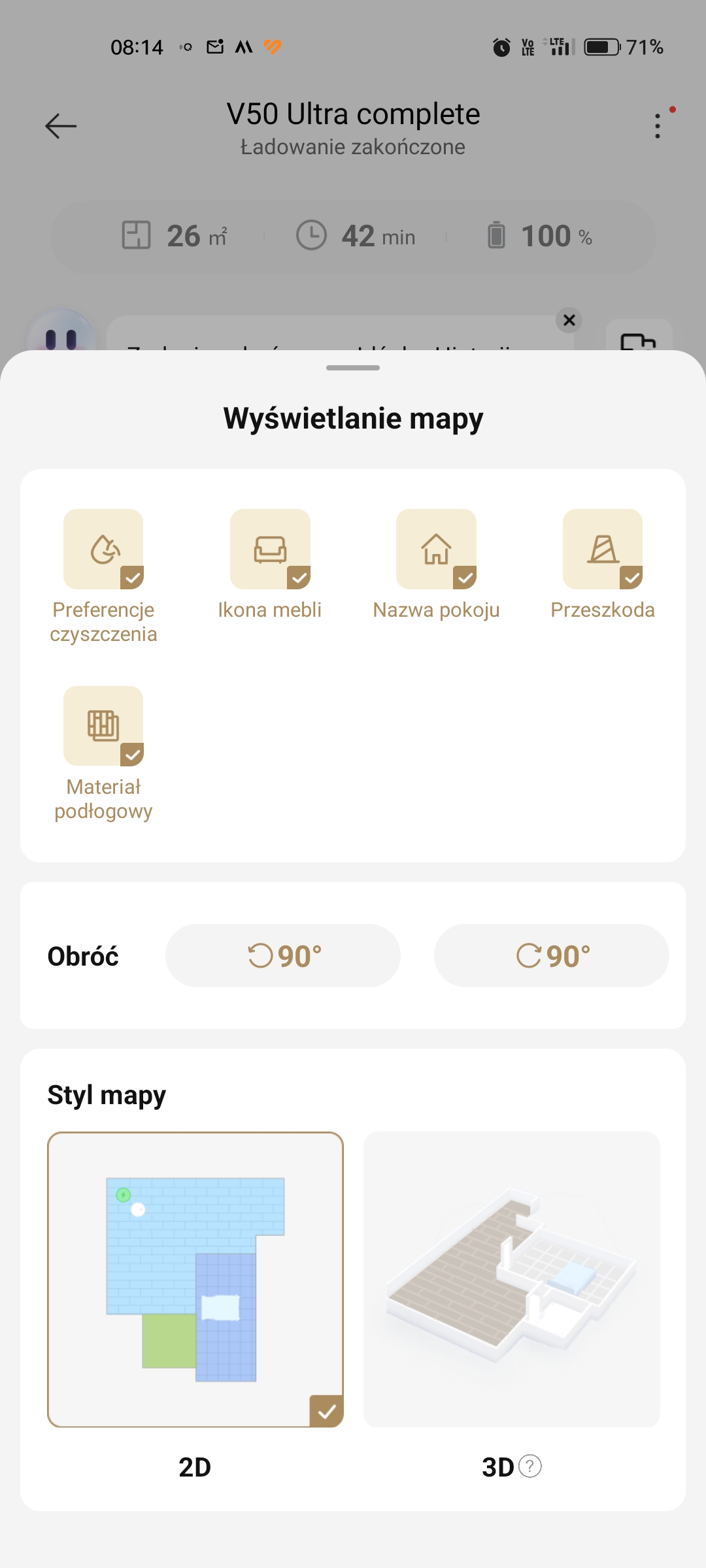Toggle Ikona mebli display option
Image resolution: width=706 pixels, height=1568 pixels.
coord(270,549)
